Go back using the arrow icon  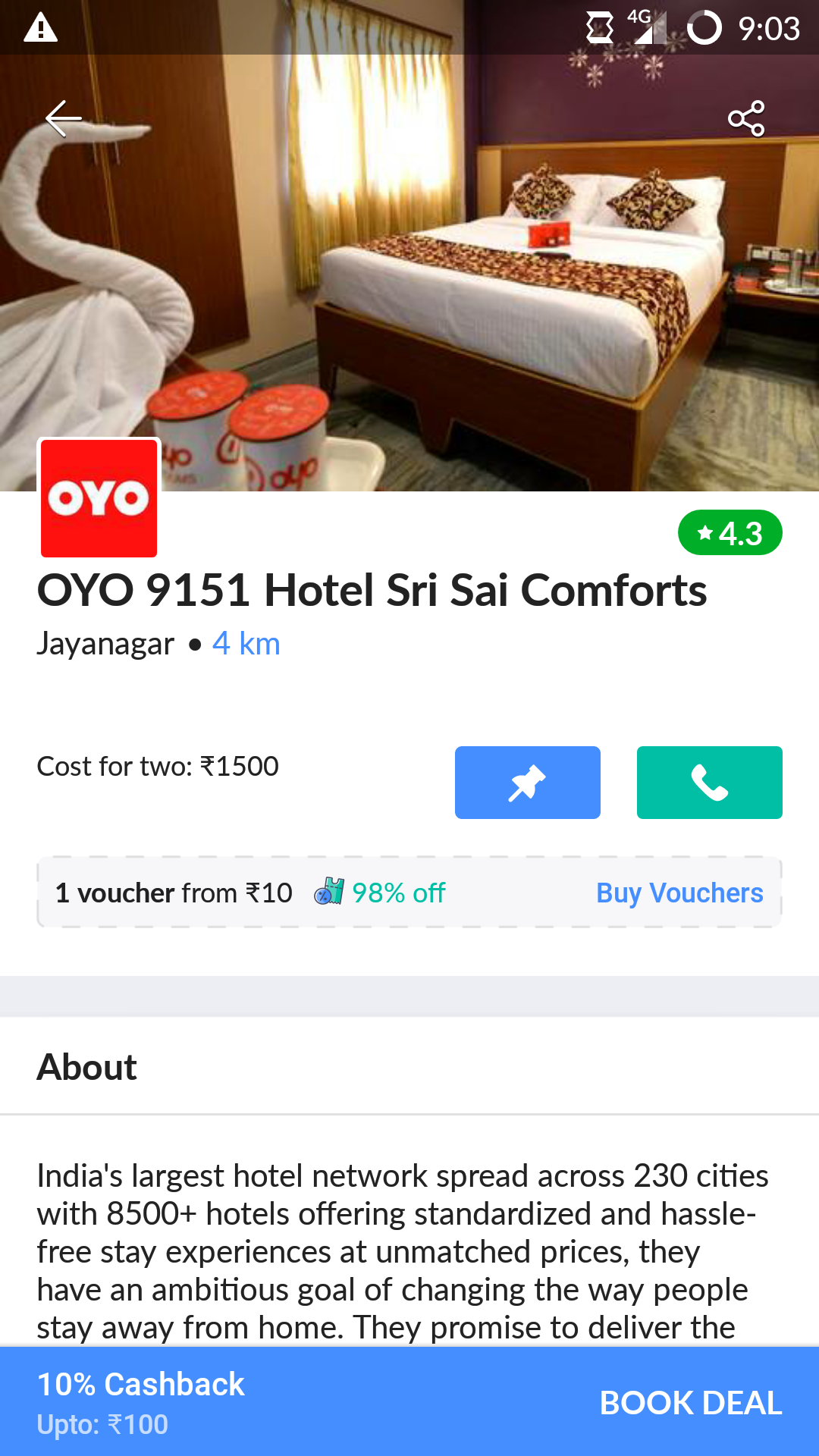[x=64, y=118]
